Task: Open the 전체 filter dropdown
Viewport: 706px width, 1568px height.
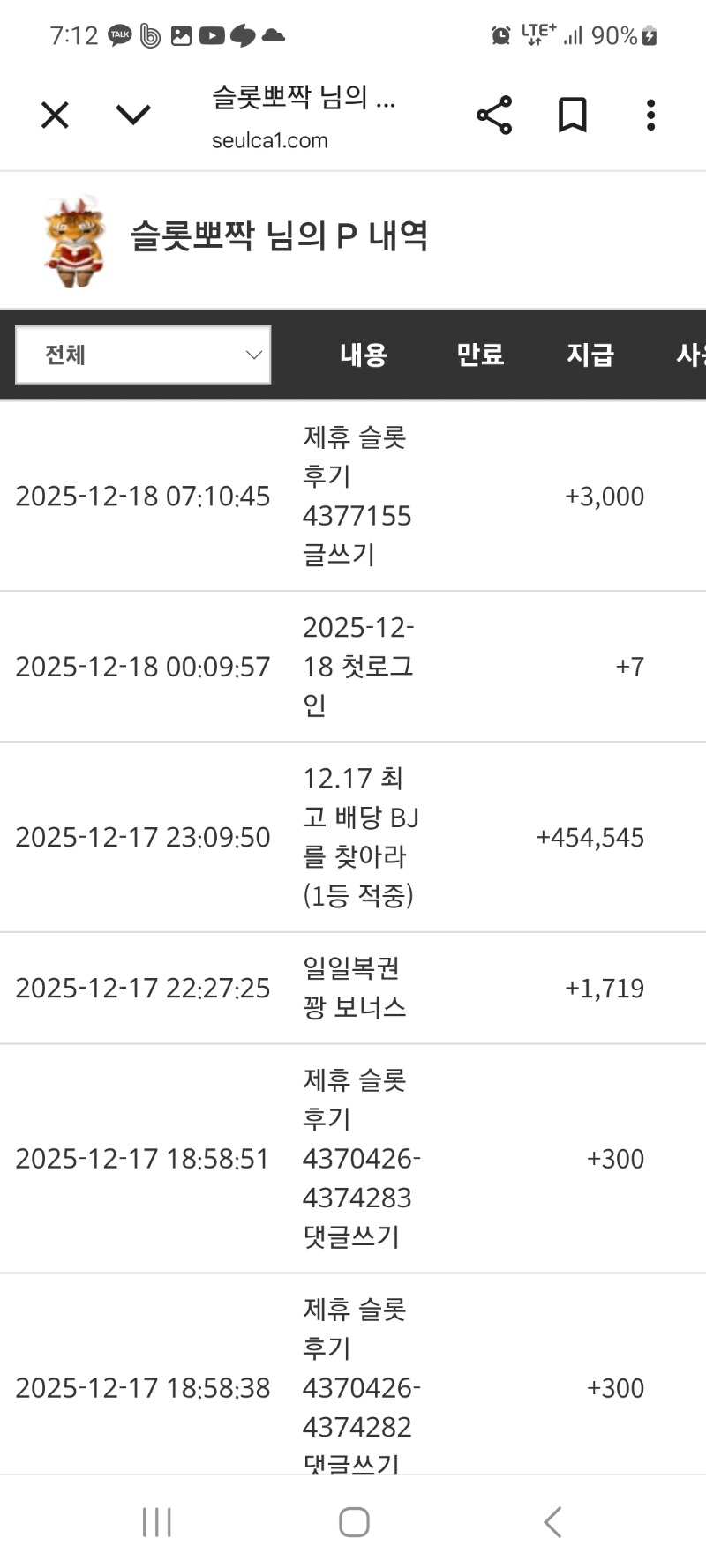Action: [143, 355]
